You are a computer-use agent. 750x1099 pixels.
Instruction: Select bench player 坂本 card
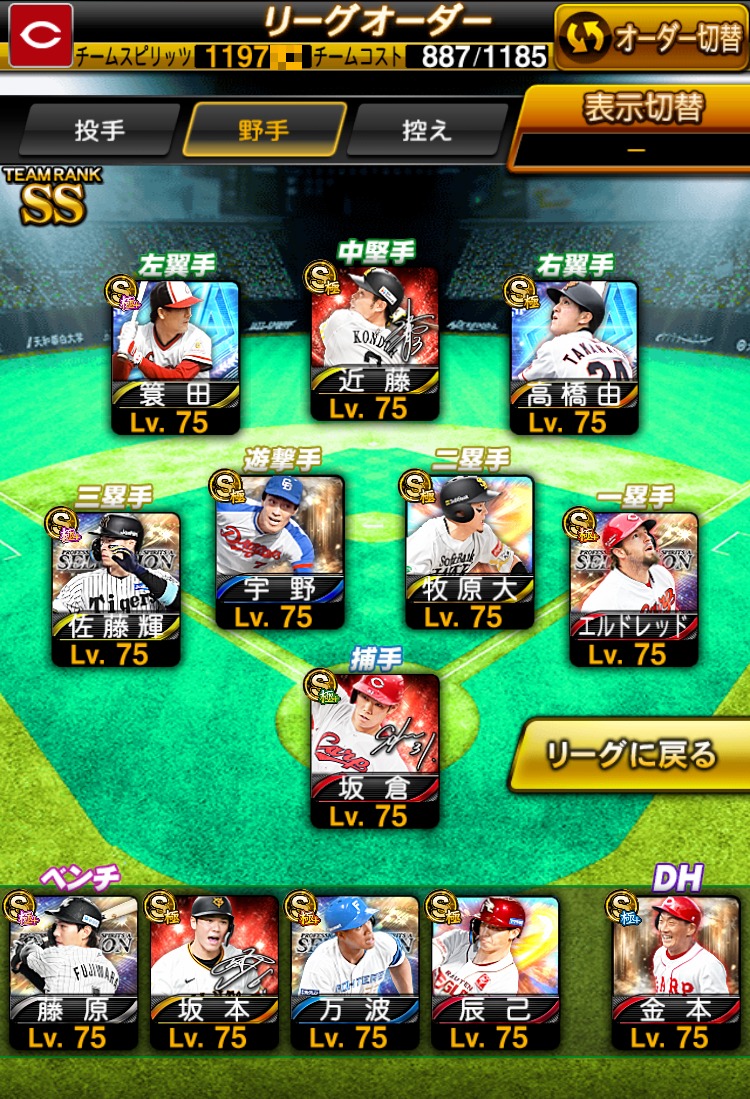tap(214, 972)
